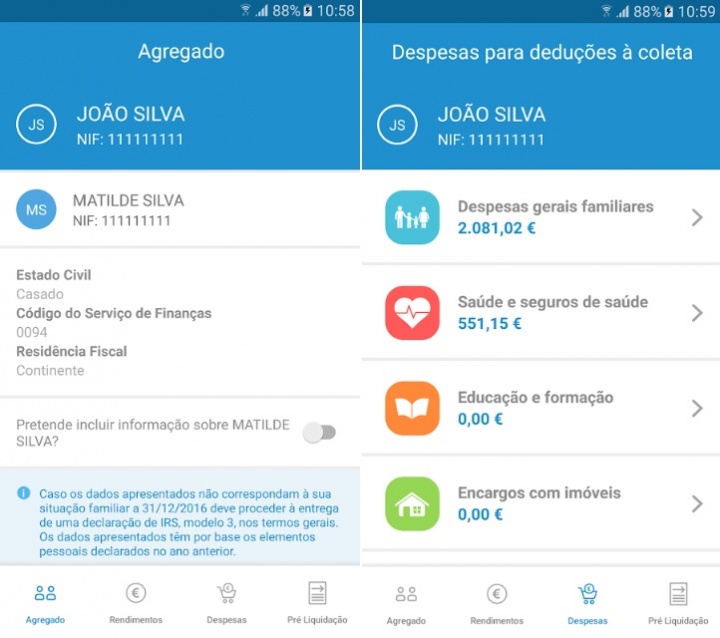720x638 pixels.
Task: Switch to Despesas tab on the Agregado screen
Action: tap(226, 603)
